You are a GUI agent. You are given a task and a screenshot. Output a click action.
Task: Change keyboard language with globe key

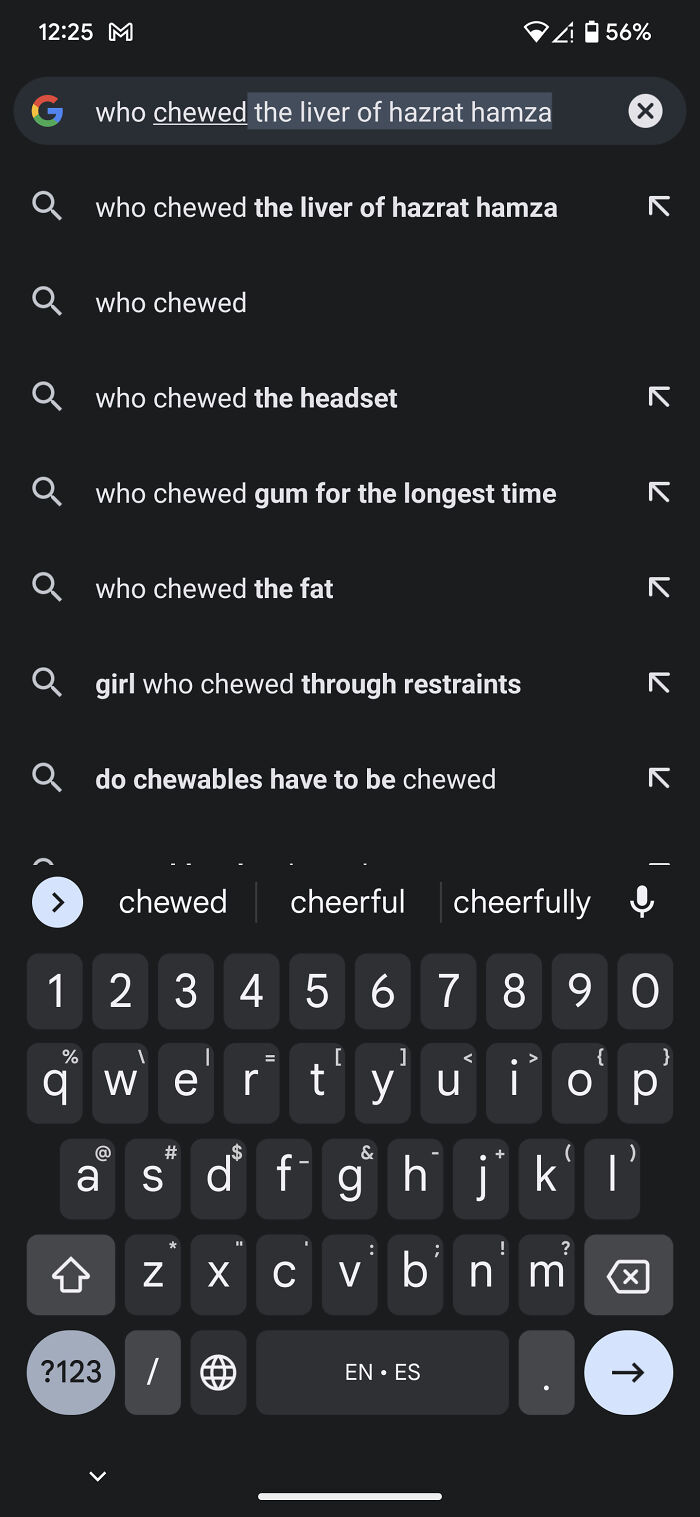218,1372
